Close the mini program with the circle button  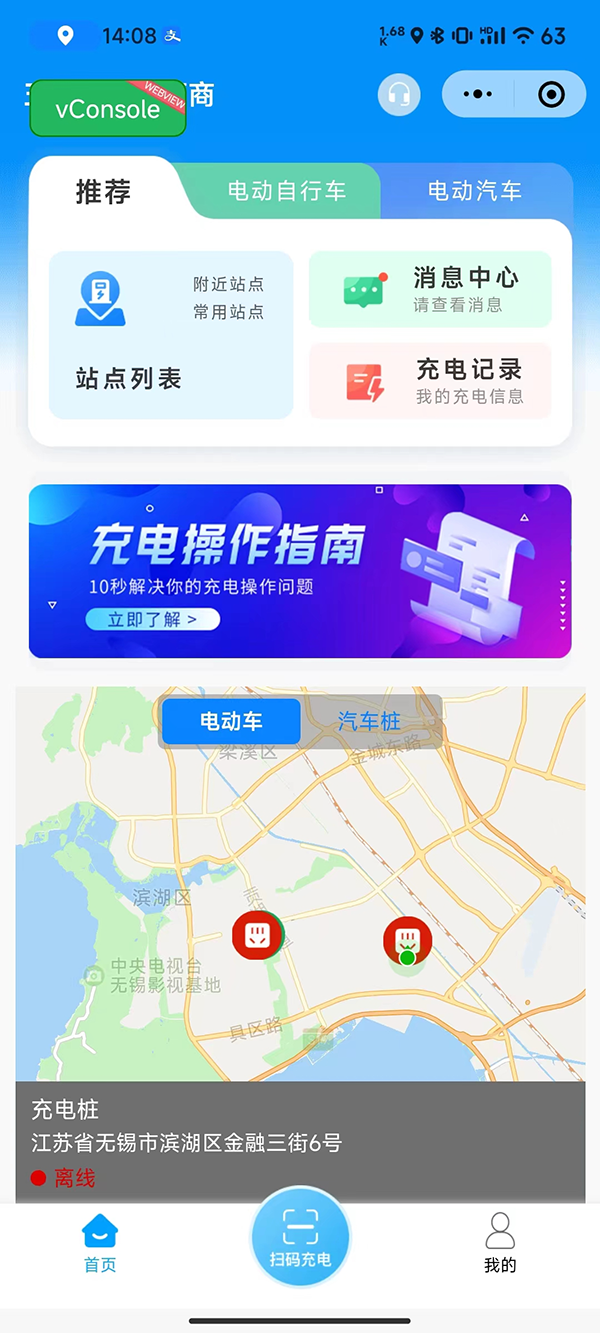coord(551,95)
